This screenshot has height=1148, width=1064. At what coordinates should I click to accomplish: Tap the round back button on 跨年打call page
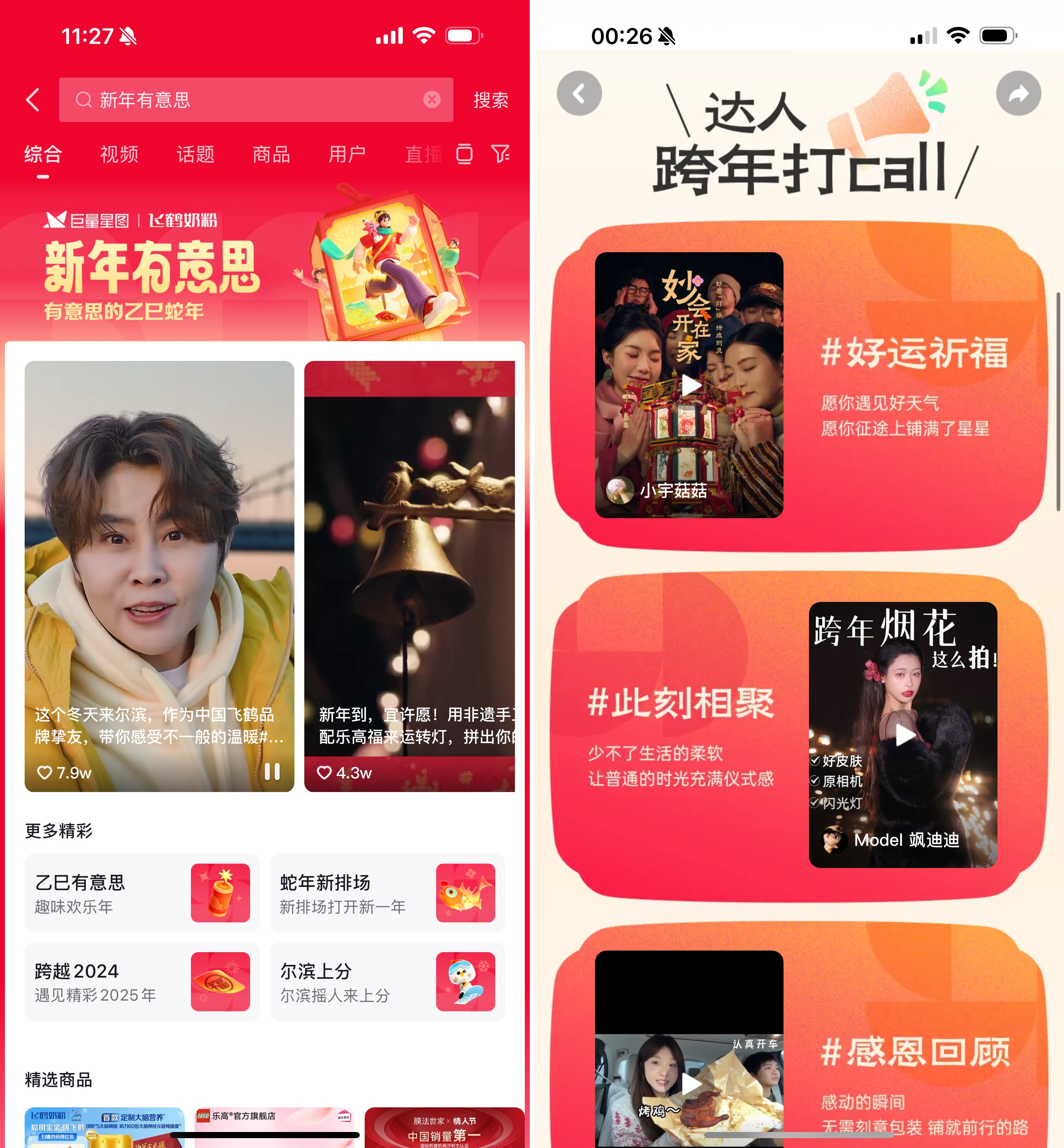[579, 93]
